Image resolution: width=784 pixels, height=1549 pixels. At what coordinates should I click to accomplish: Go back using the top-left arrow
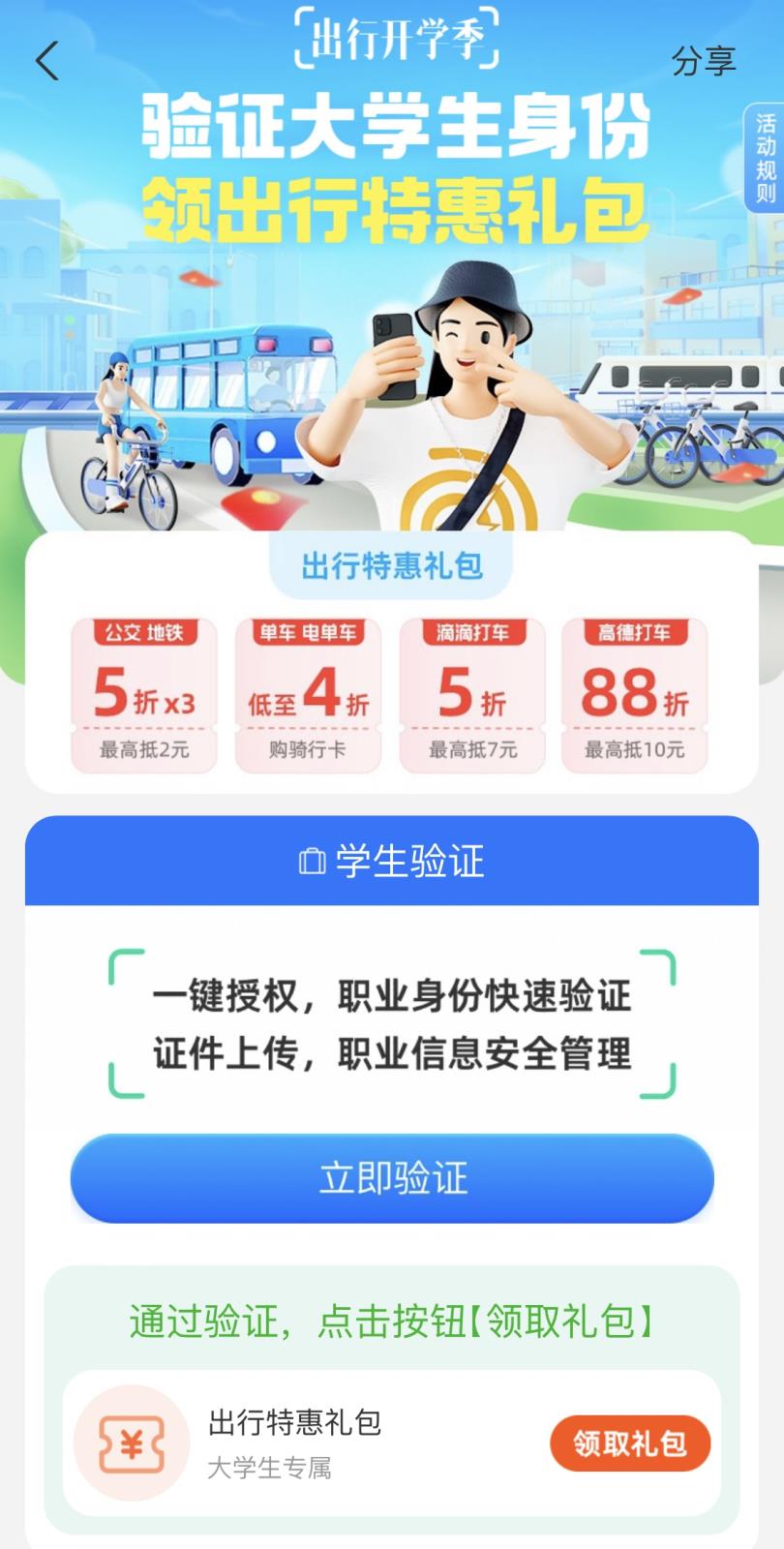(46, 60)
